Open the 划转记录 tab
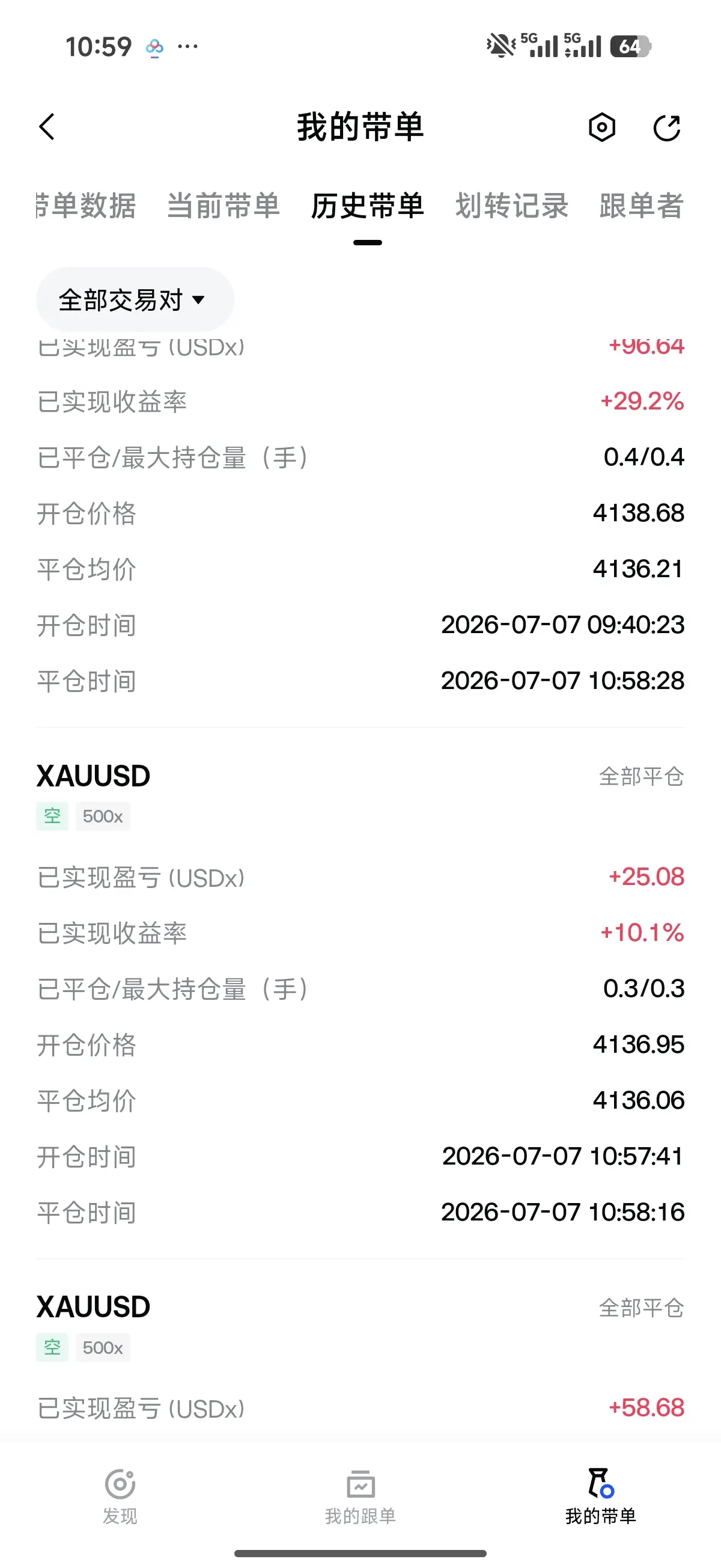The height and width of the screenshot is (1568, 721). pos(512,205)
